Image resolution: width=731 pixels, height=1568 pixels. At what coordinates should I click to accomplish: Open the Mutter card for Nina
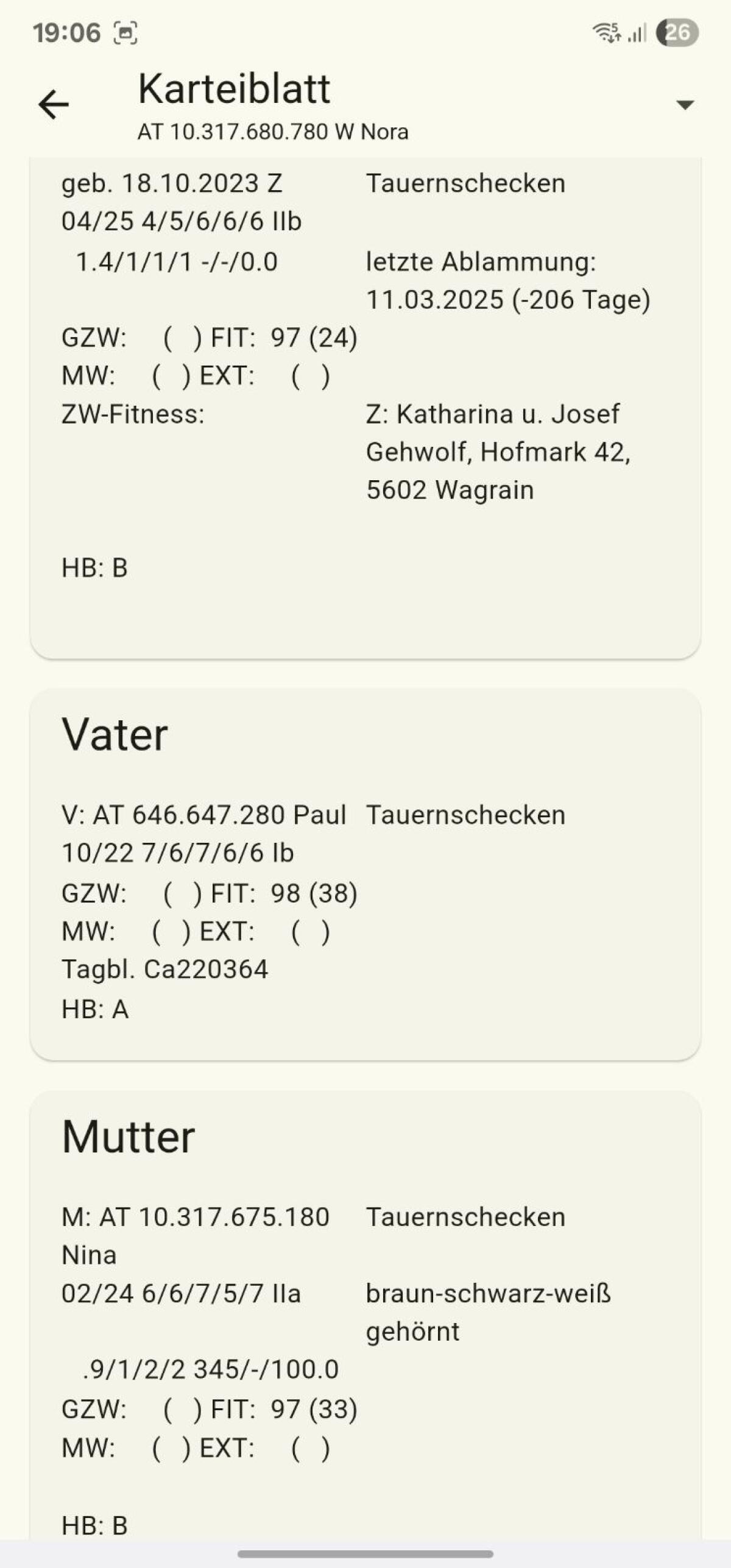point(365,1310)
